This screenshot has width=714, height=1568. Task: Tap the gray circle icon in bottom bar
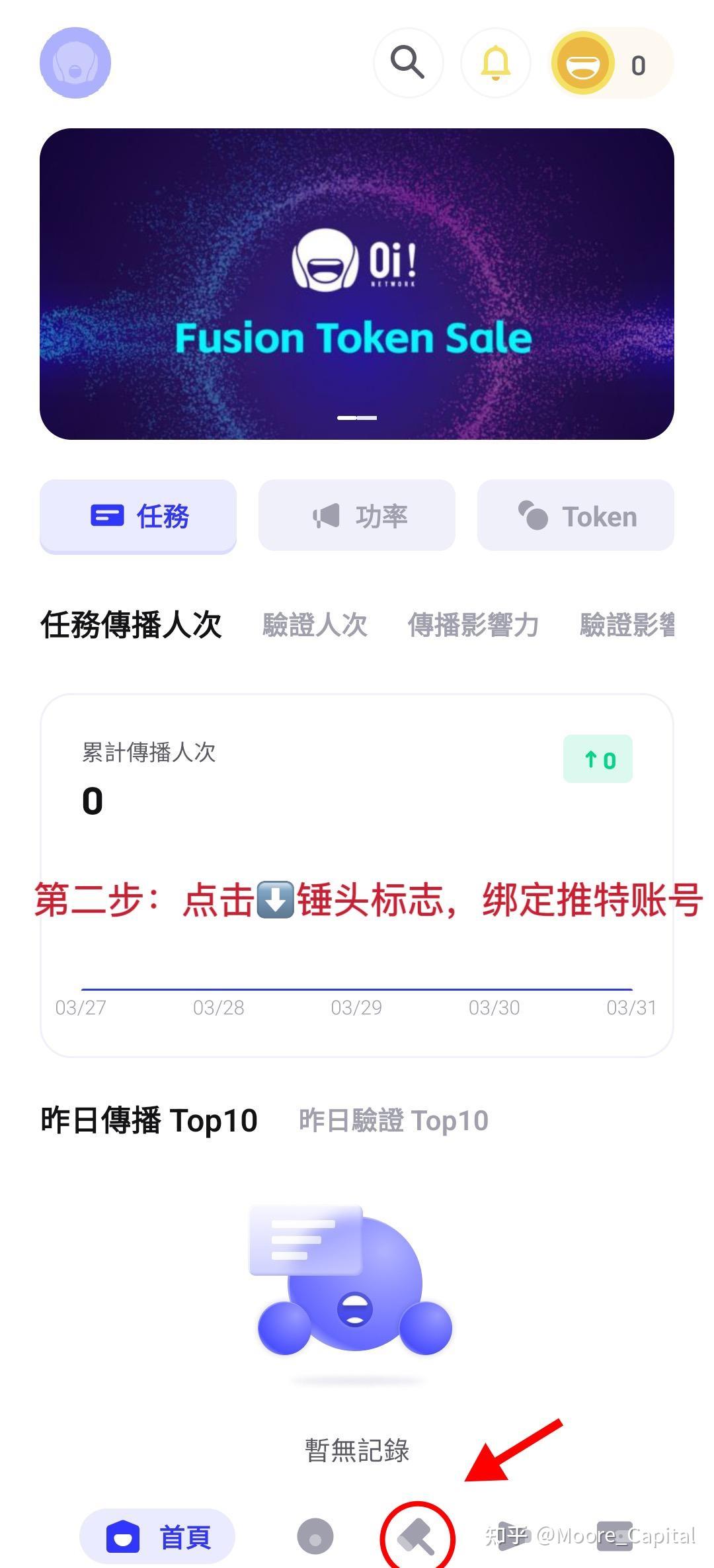click(315, 1537)
